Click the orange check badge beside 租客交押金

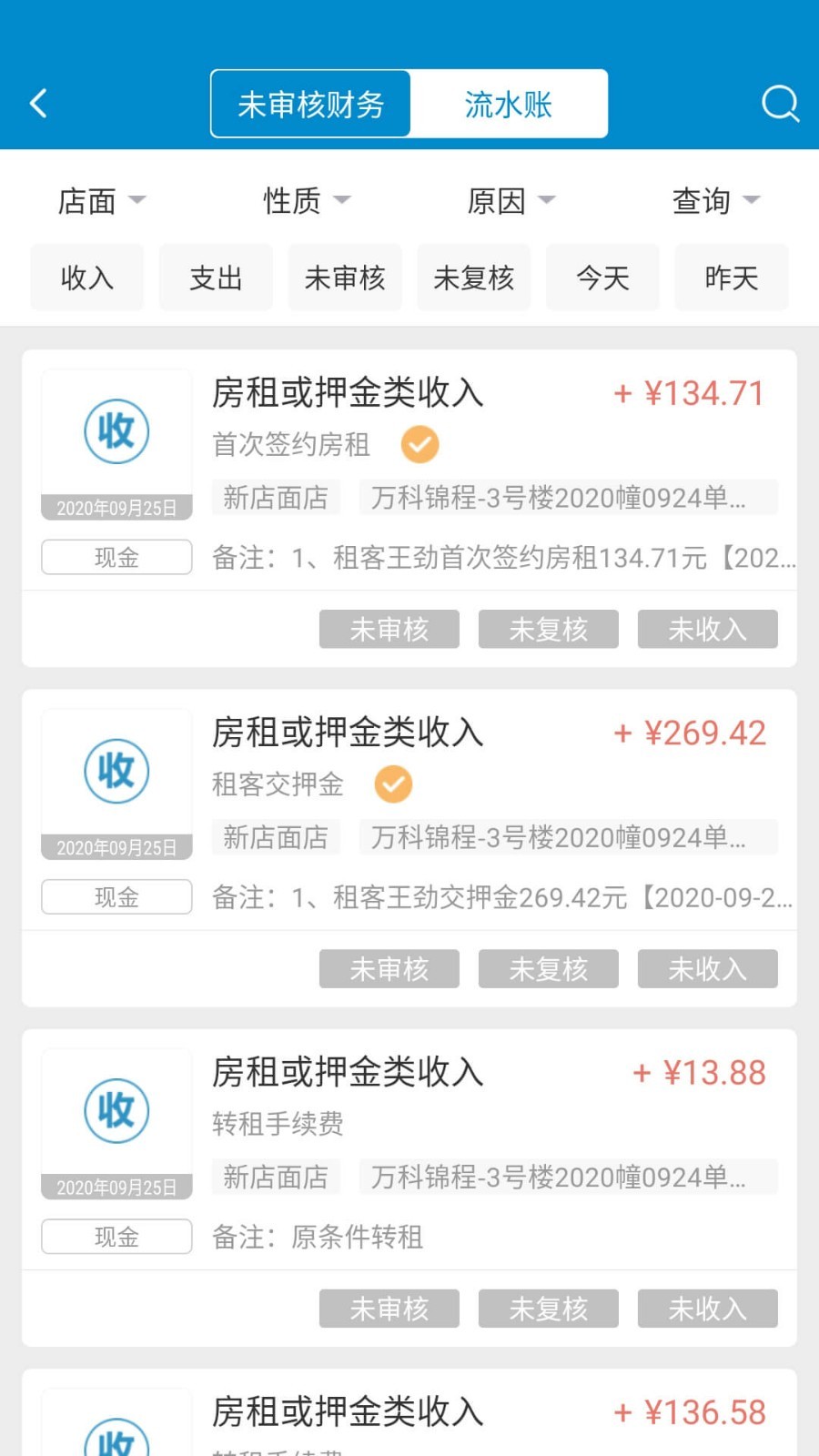[x=393, y=784]
